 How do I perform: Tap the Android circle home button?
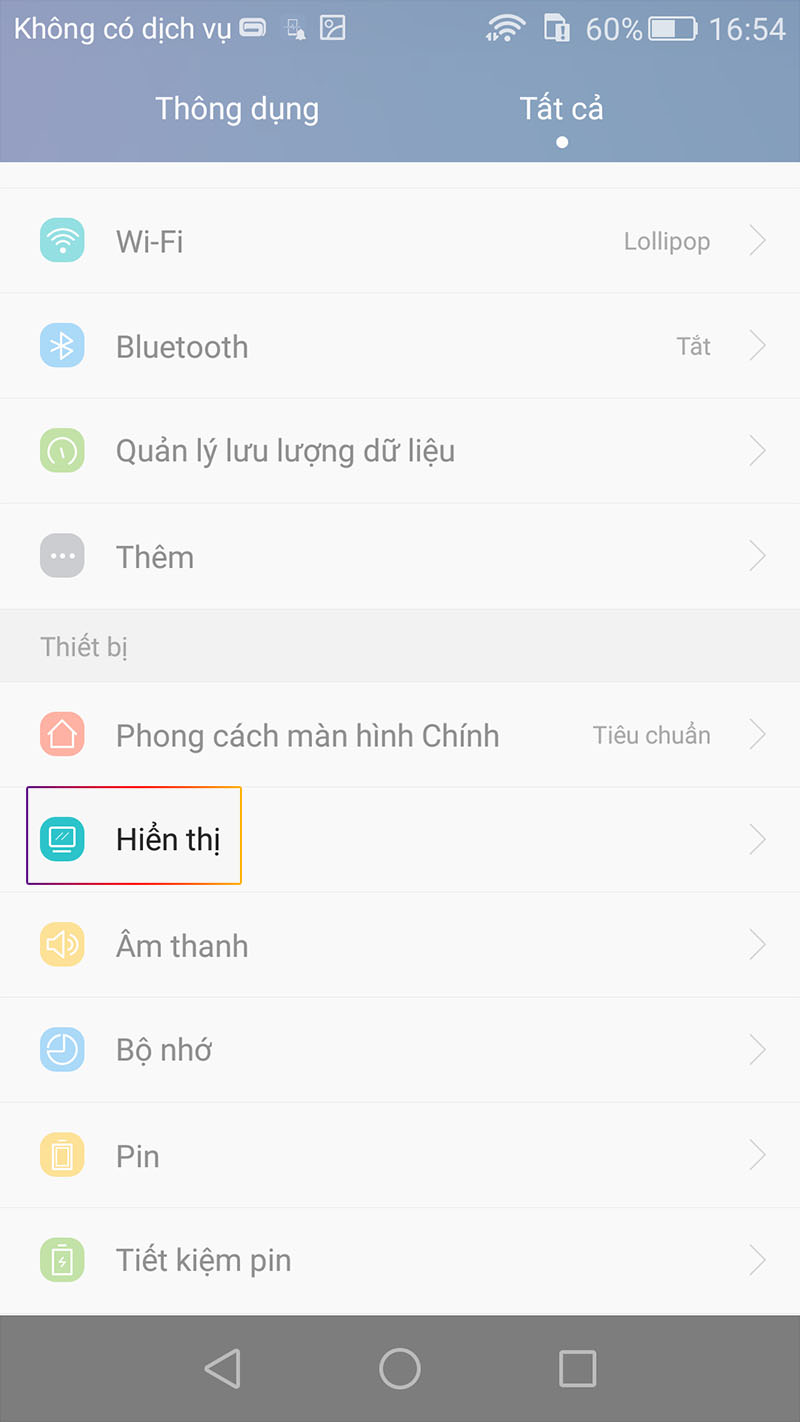point(400,1368)
